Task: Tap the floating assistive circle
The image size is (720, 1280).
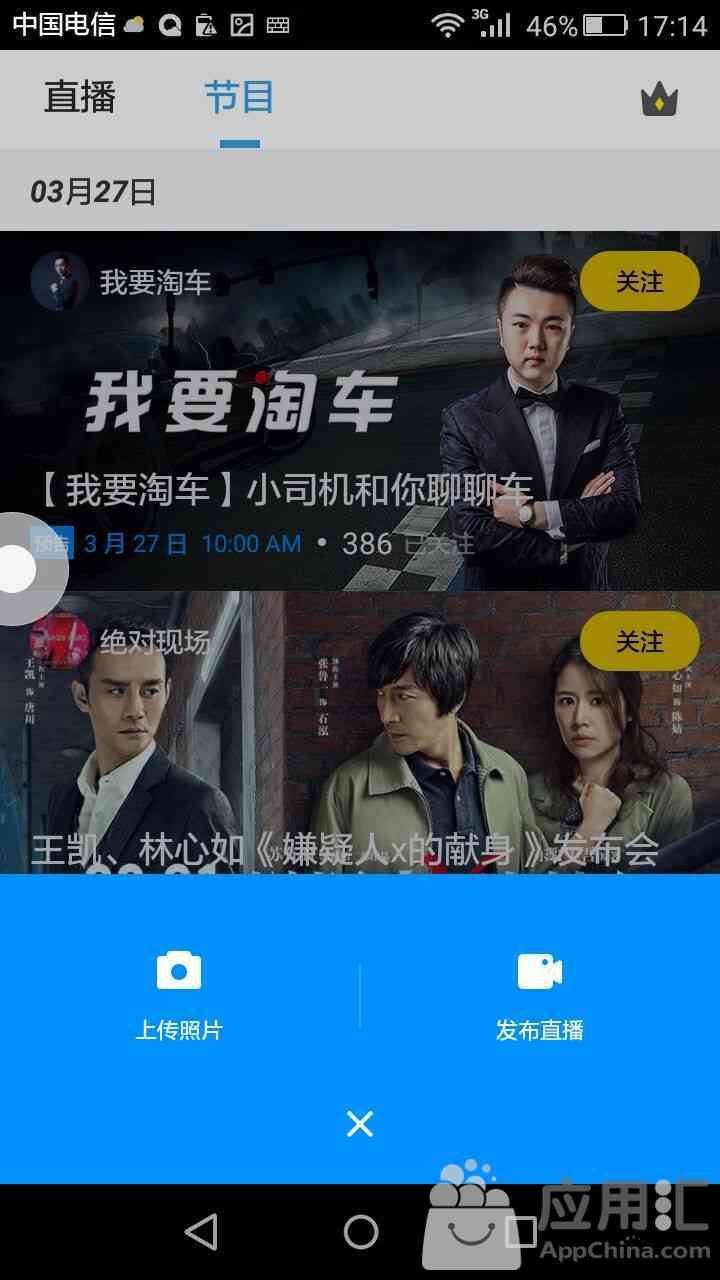Action: [x=18, y=570]
